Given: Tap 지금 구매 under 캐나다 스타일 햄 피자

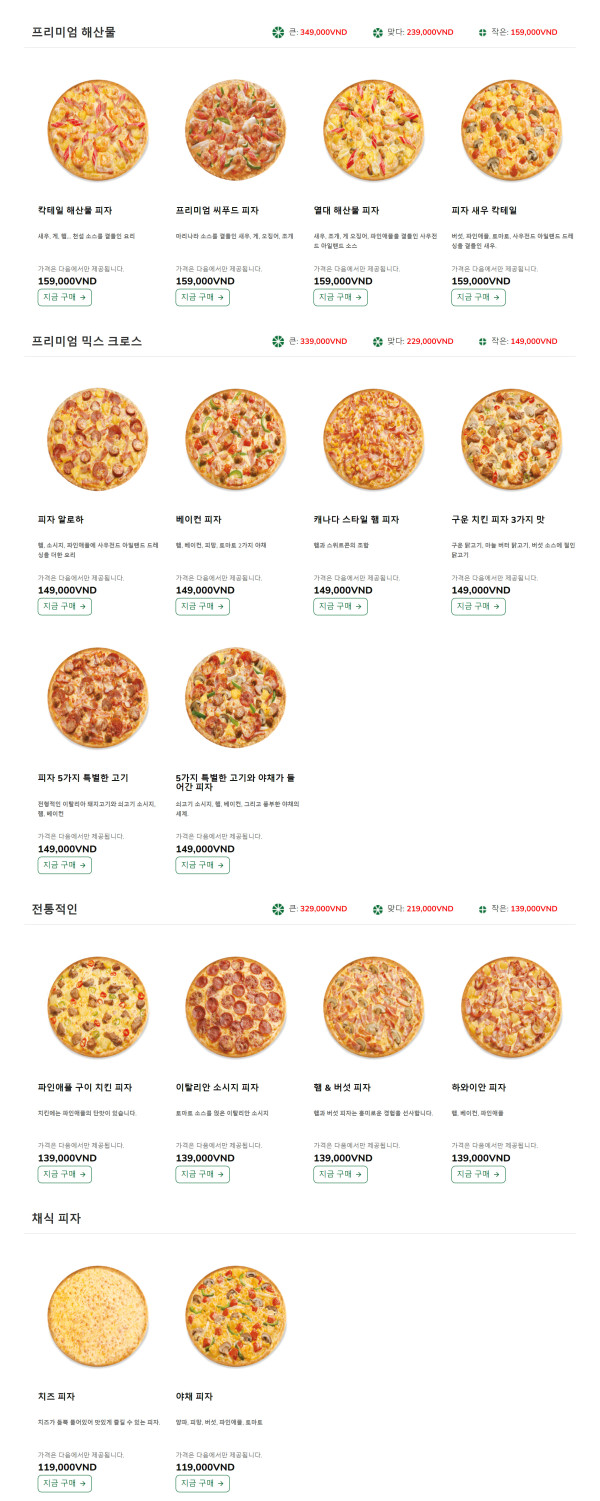Looking at the screenshot, I should [x=340, y=606].
